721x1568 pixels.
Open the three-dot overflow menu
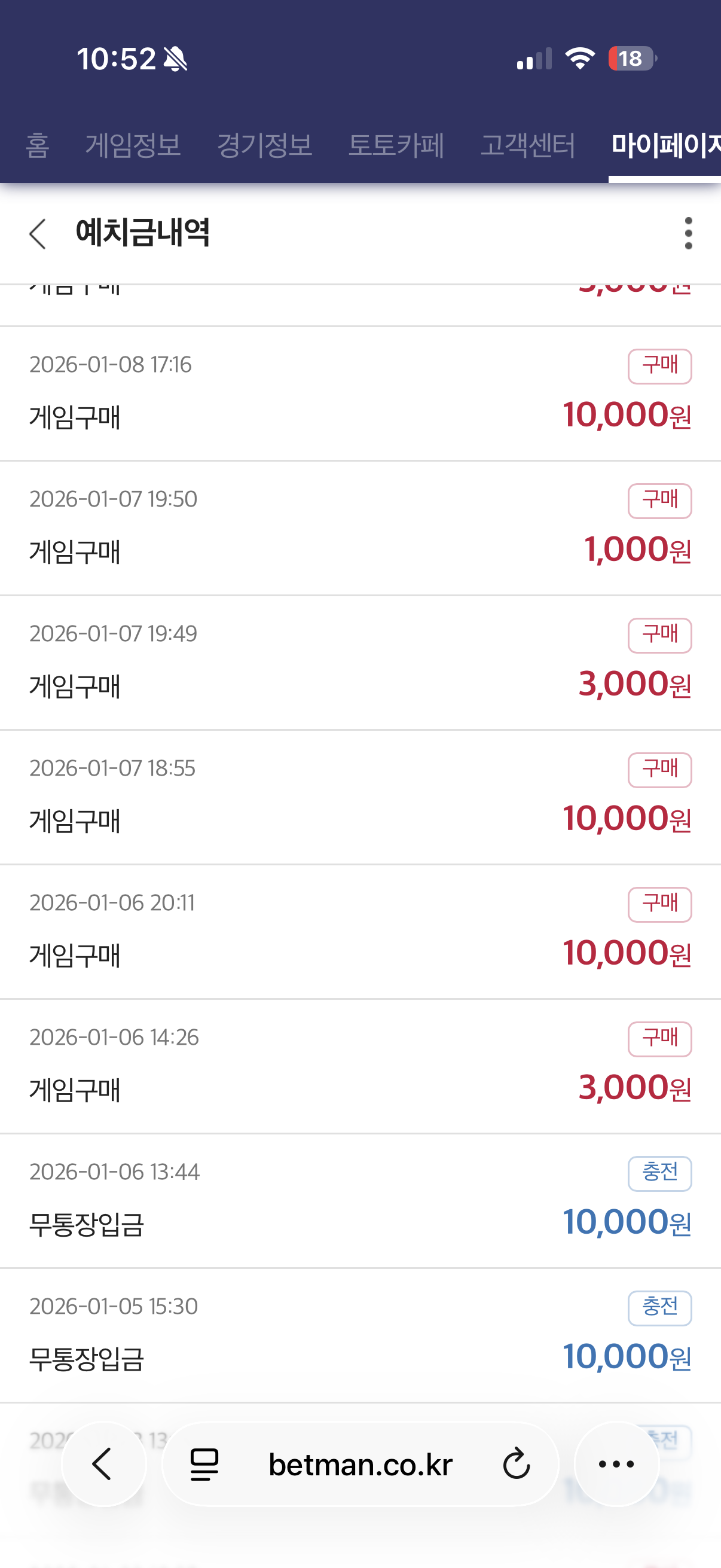pyautogui.click(x=688, y=233)
